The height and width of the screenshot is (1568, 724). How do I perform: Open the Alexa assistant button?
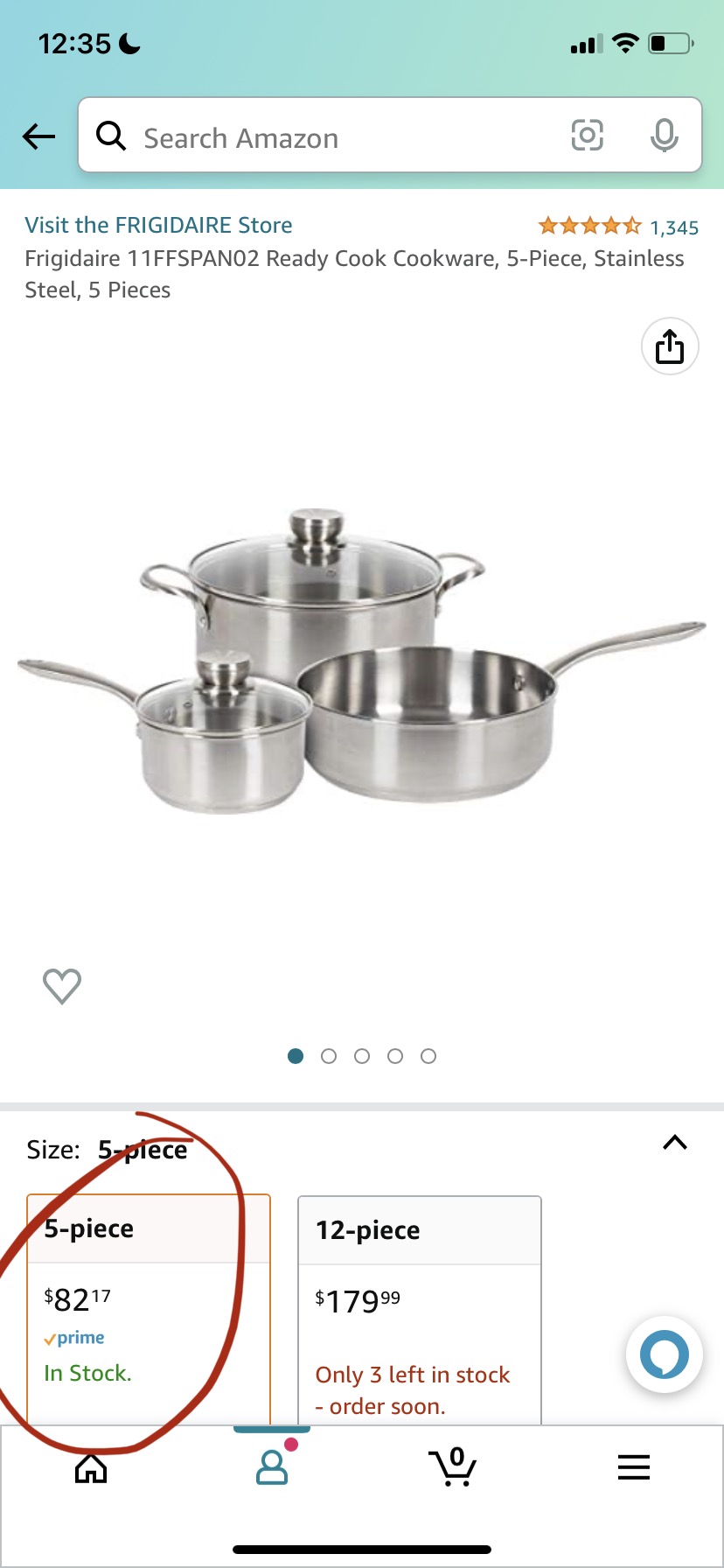point(665,1354)
